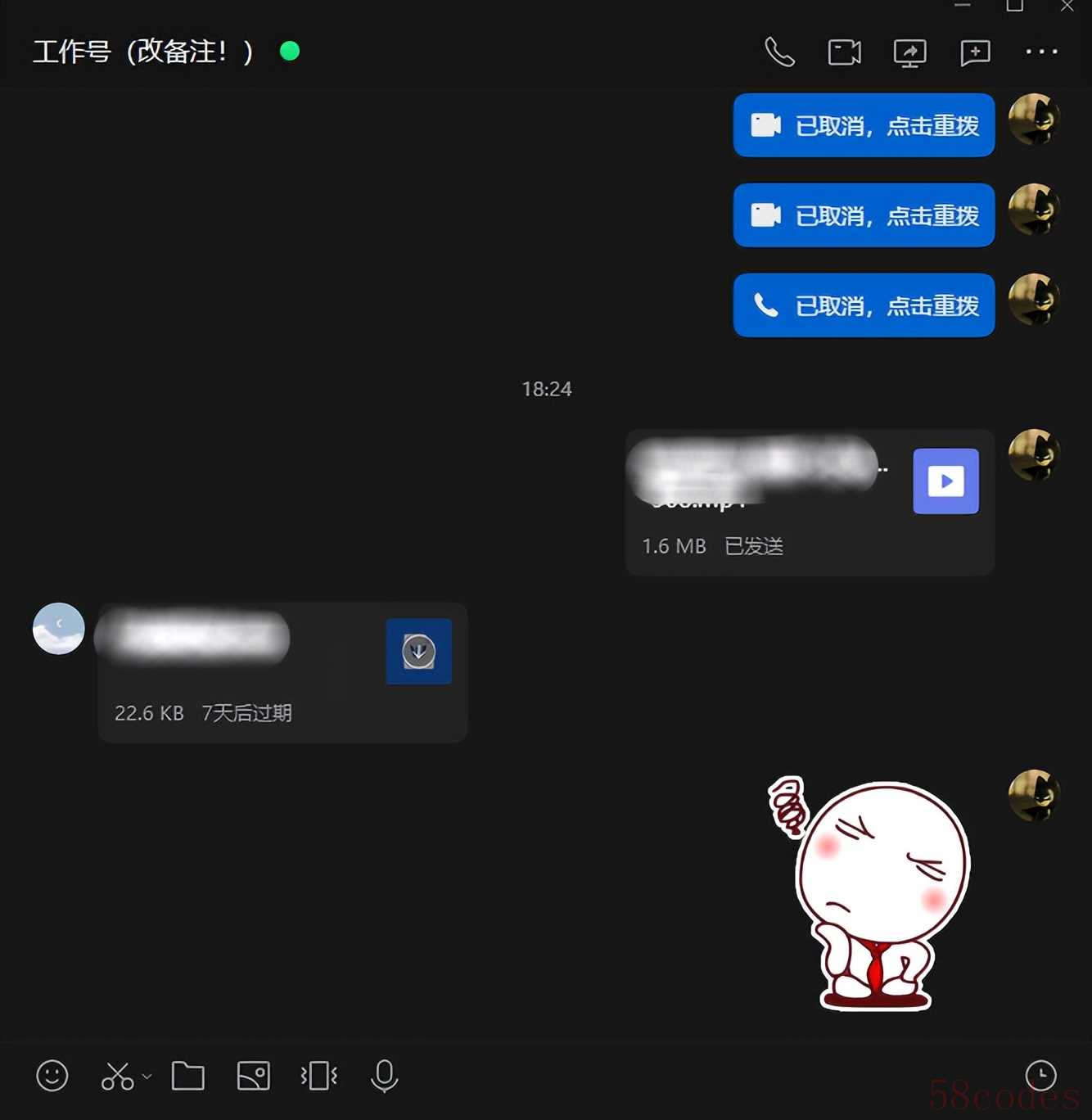1092x1120 pixels.
Task: Open the contact's cloud avatar profile
Action: 59,629
